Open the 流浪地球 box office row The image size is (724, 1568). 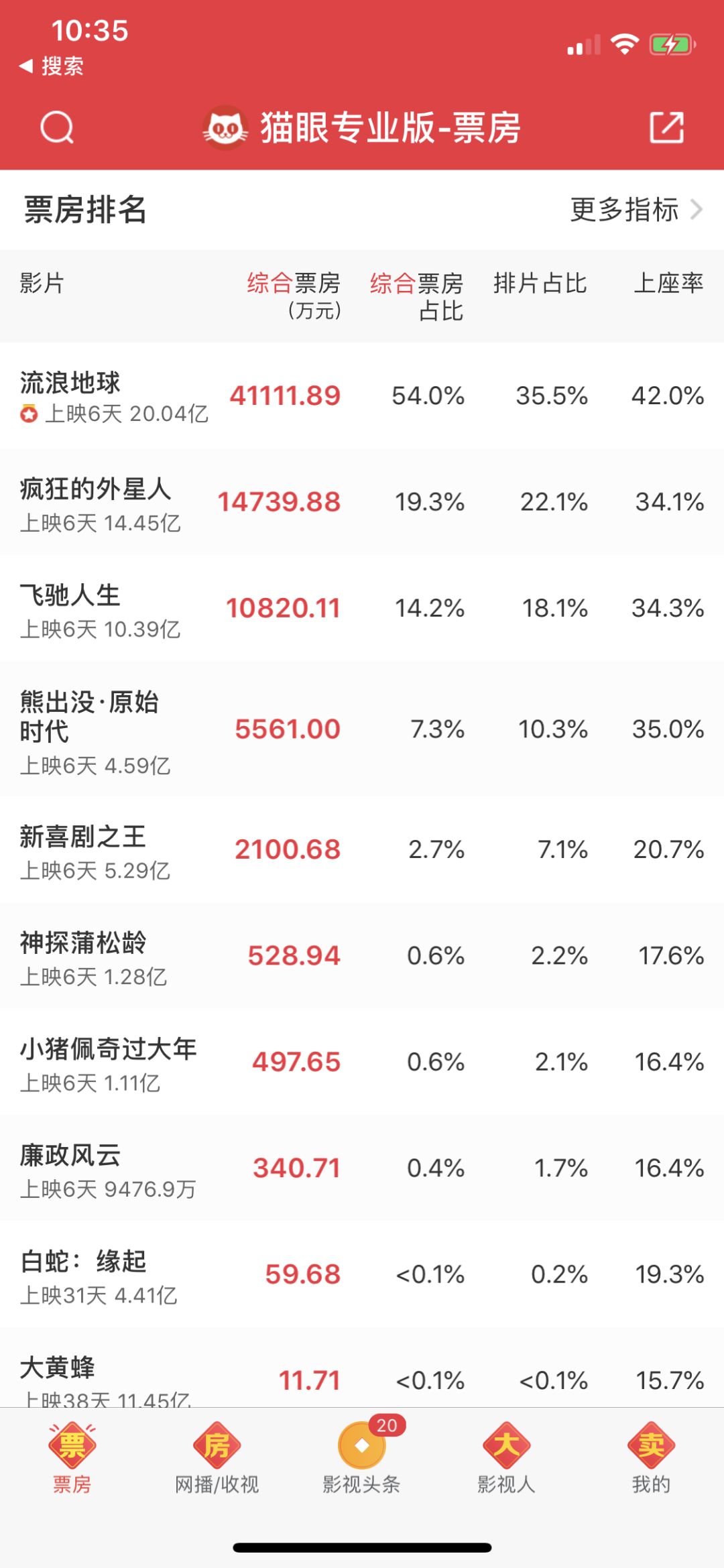click(x=362, y=396)
